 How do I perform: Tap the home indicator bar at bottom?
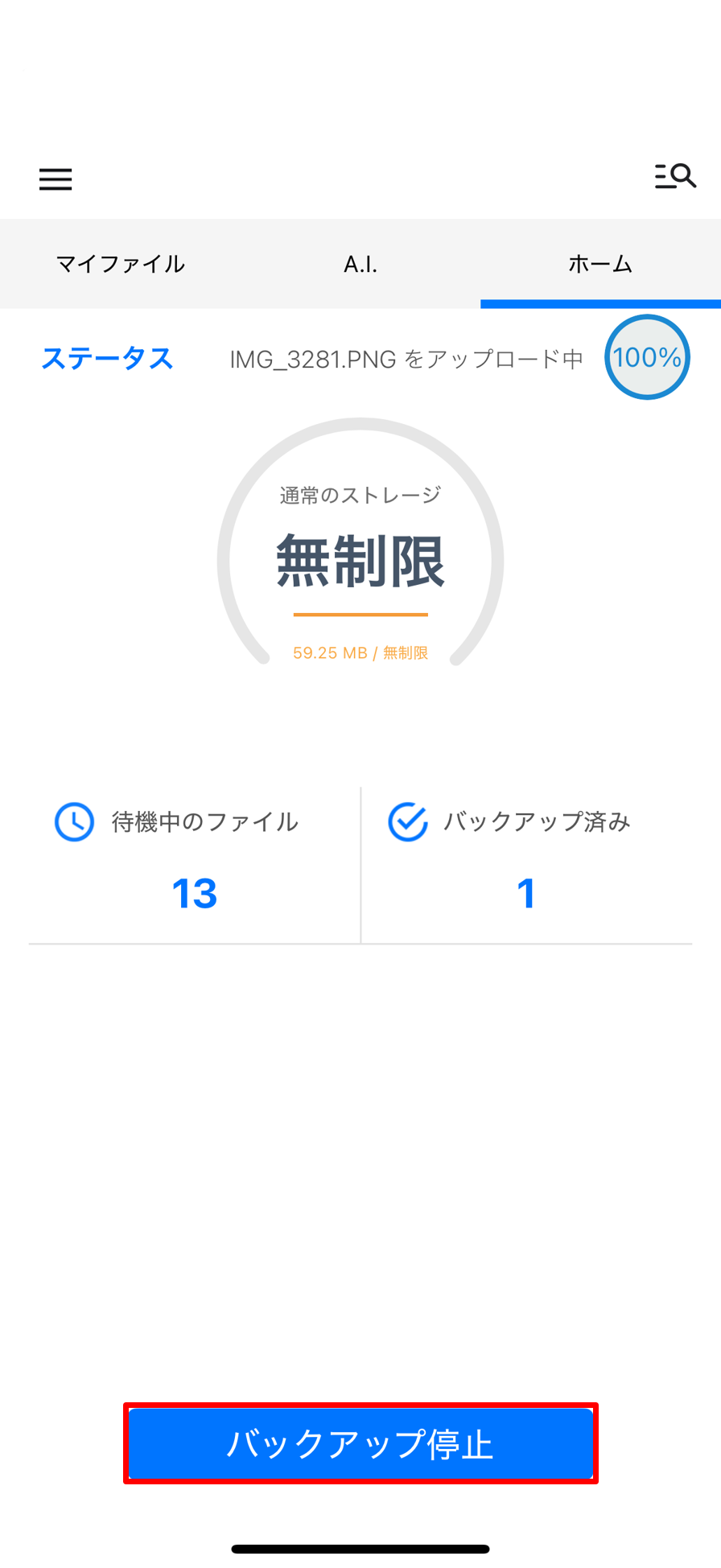[360, 1545]
